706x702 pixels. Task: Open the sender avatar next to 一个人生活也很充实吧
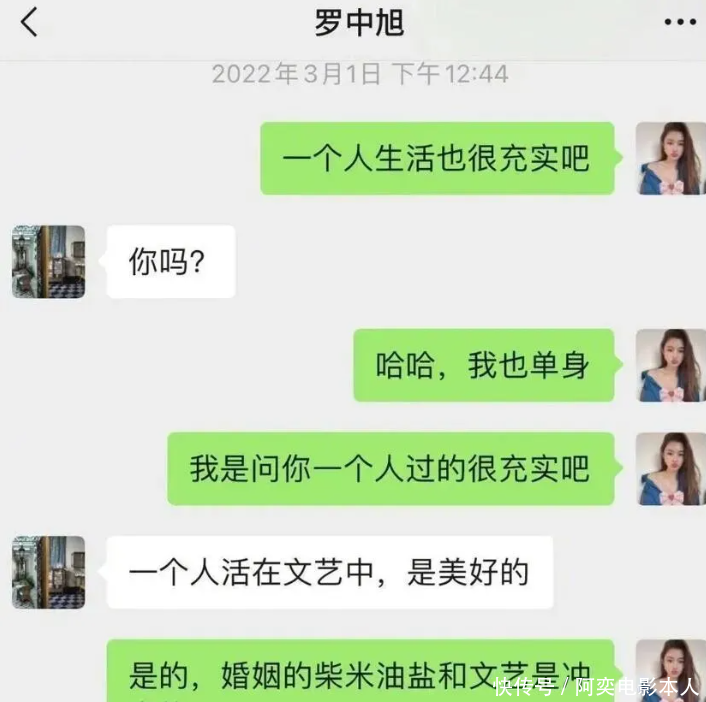point(670,158)
